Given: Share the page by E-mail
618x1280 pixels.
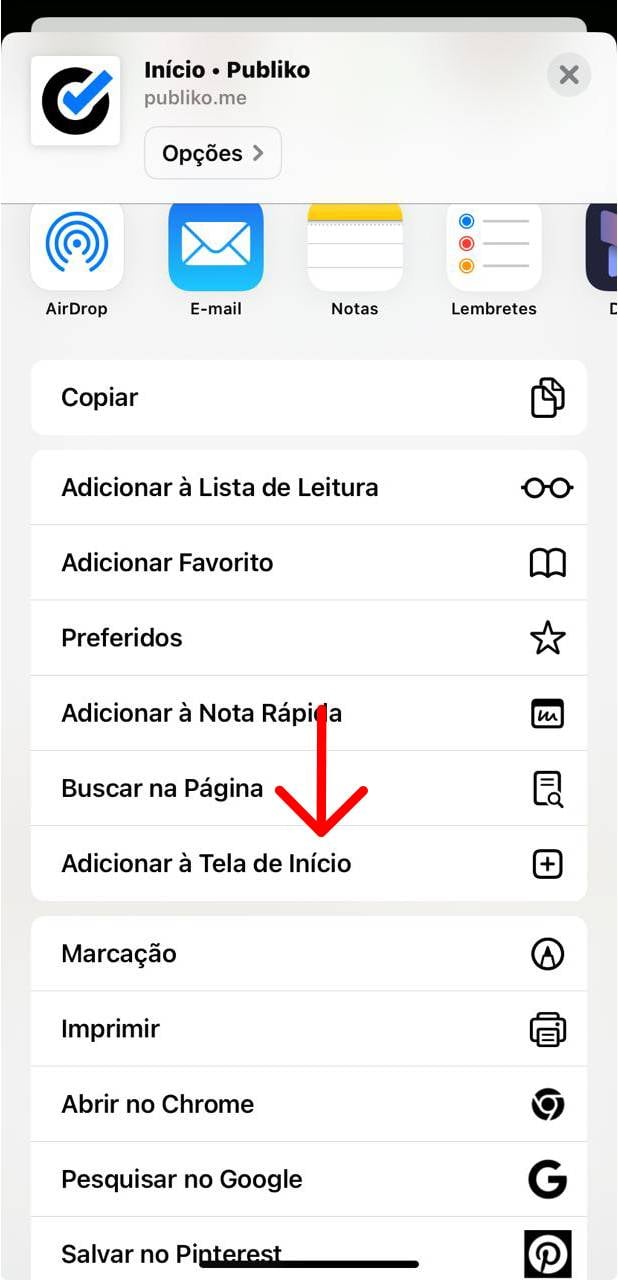Looking at the screenshot, I should [216, 246].
